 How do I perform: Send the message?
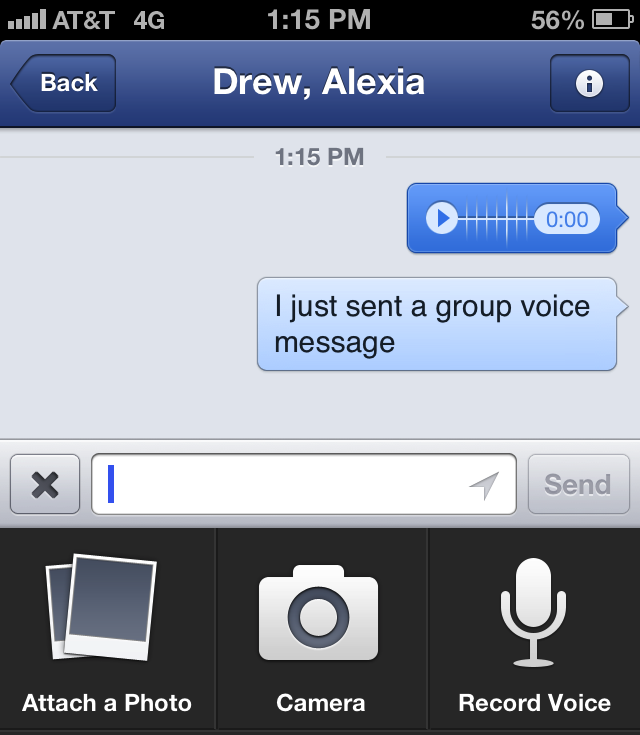point(577,485)
